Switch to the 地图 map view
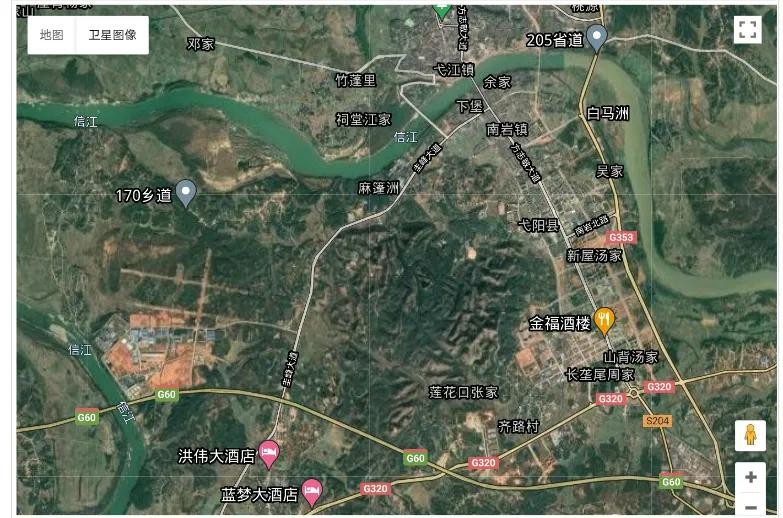 point(52,35)
